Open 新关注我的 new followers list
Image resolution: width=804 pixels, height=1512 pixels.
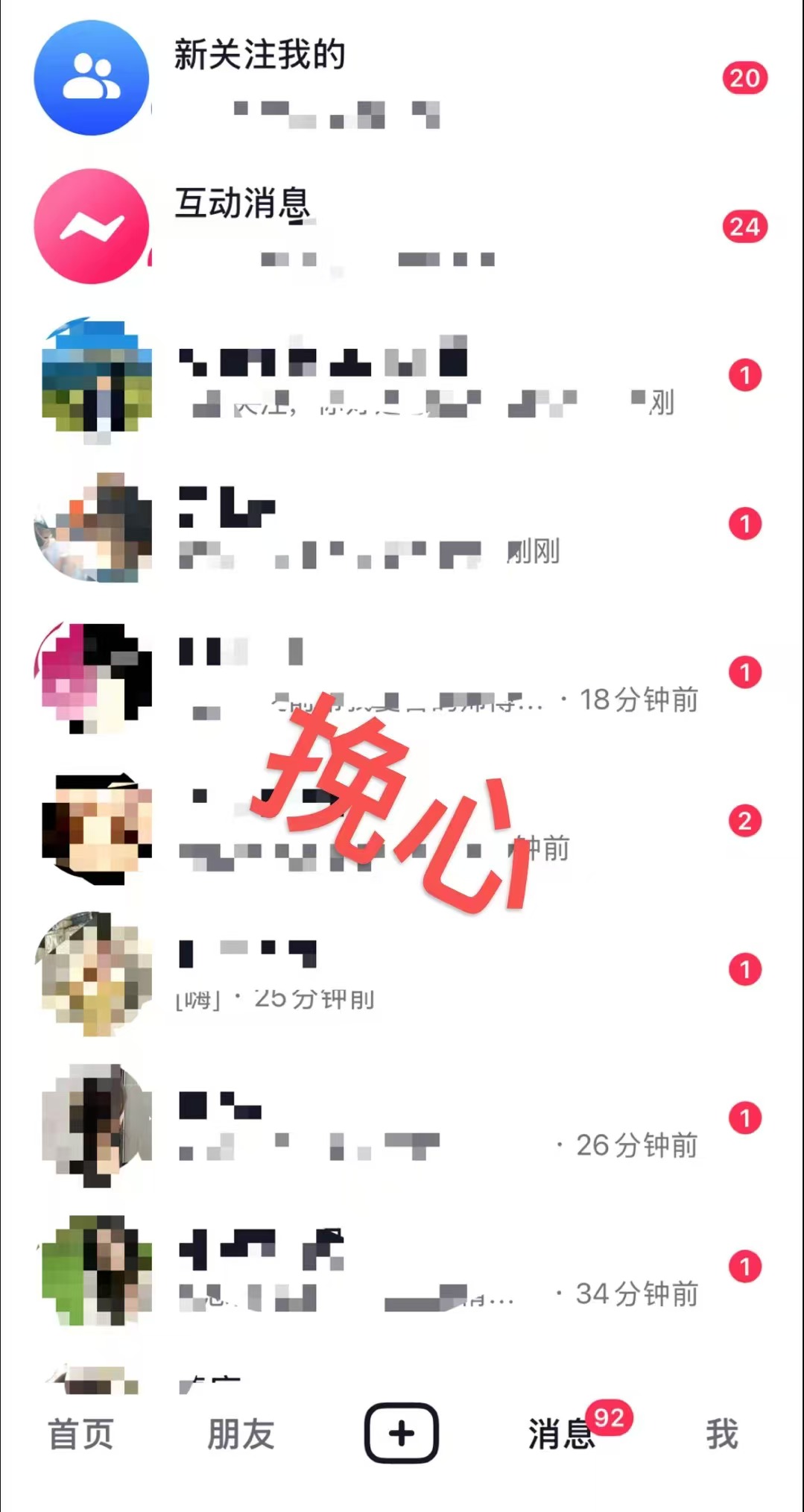(402, 78)
